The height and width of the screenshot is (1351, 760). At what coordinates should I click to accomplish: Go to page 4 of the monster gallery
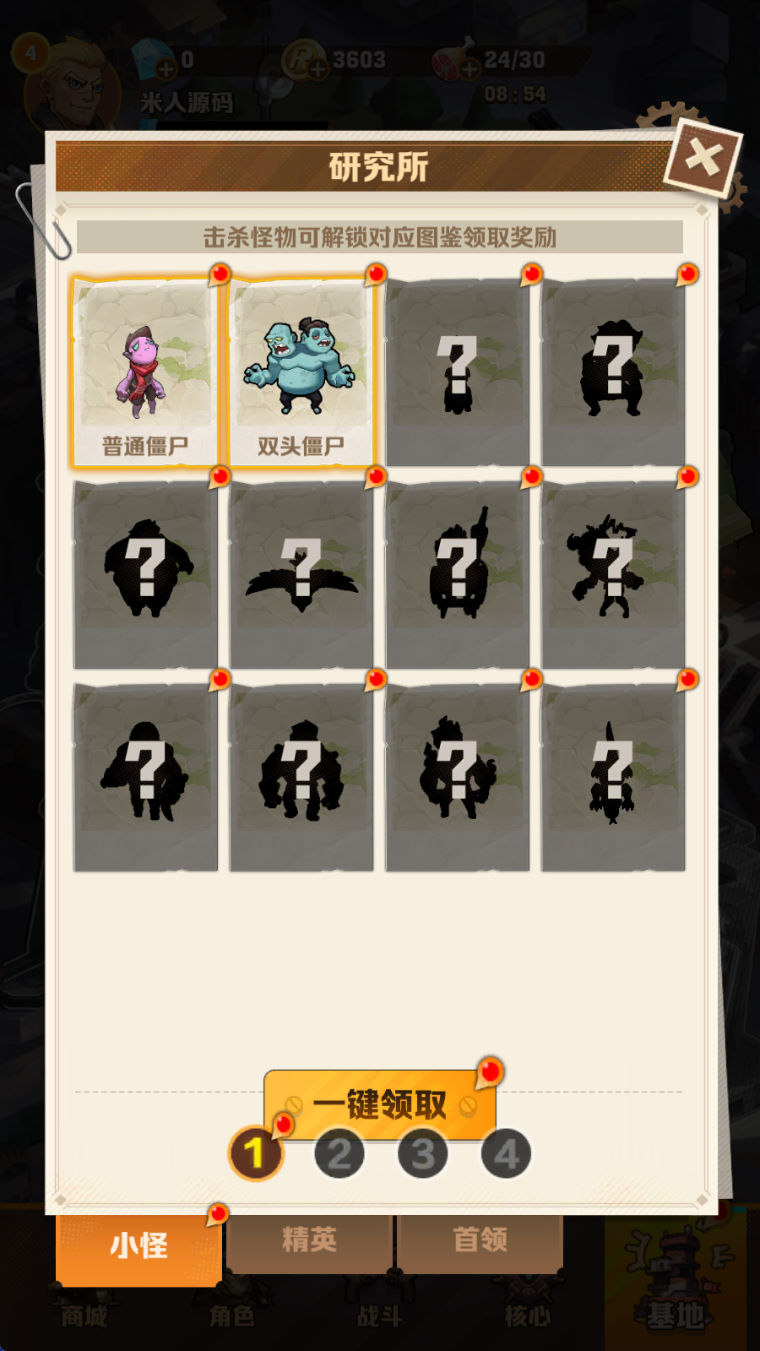pyautogui.click(x=505, y=1155)
